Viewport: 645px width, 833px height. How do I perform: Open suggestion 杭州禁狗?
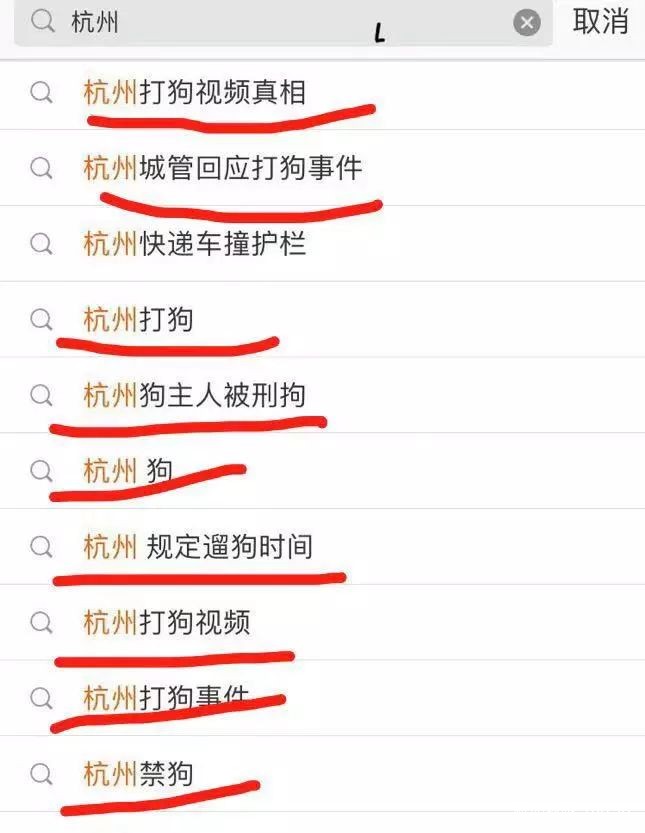(139, 774)
